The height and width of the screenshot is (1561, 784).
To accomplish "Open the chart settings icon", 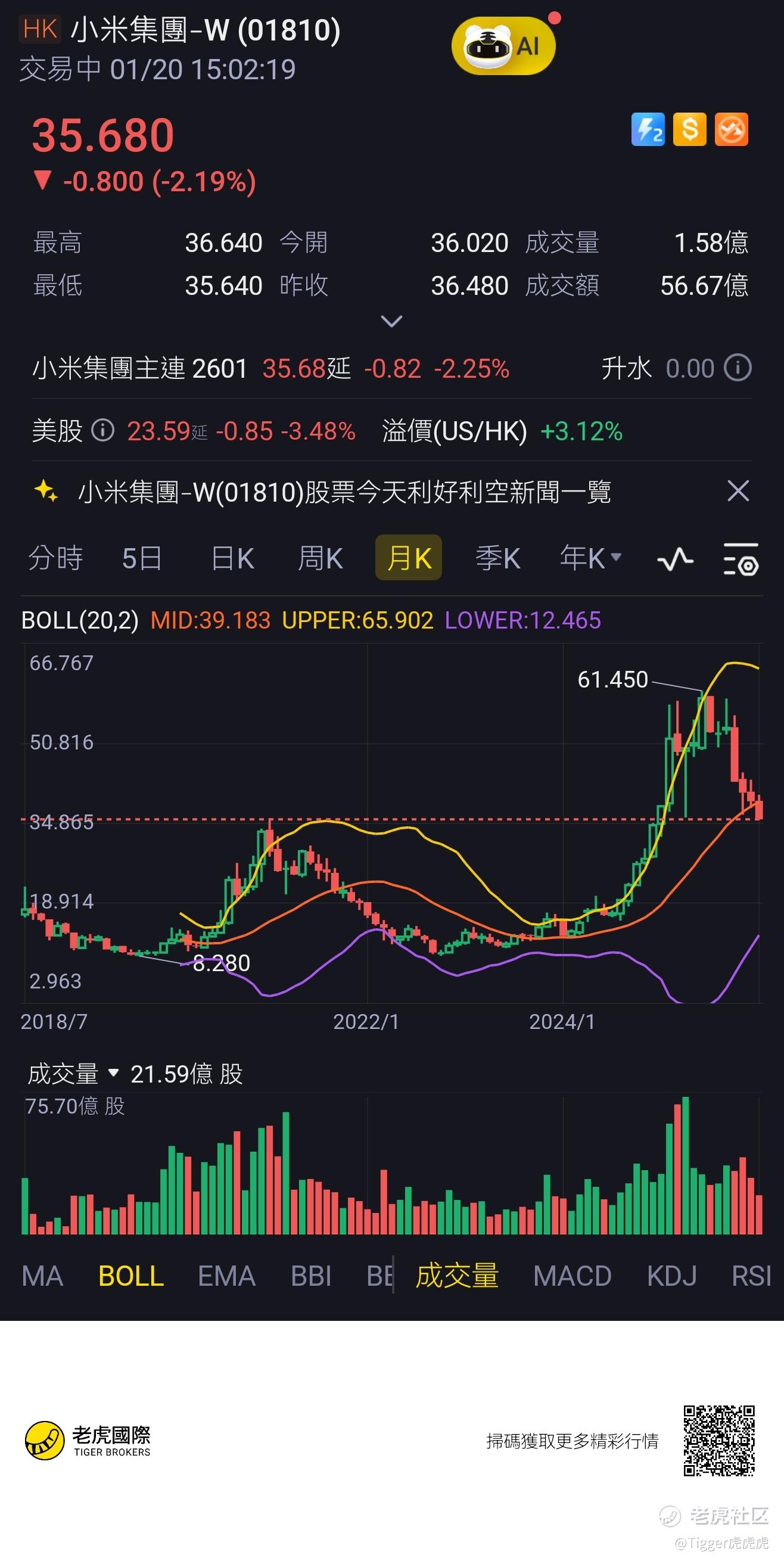I will pyautogui.click(x=741, y=559).
